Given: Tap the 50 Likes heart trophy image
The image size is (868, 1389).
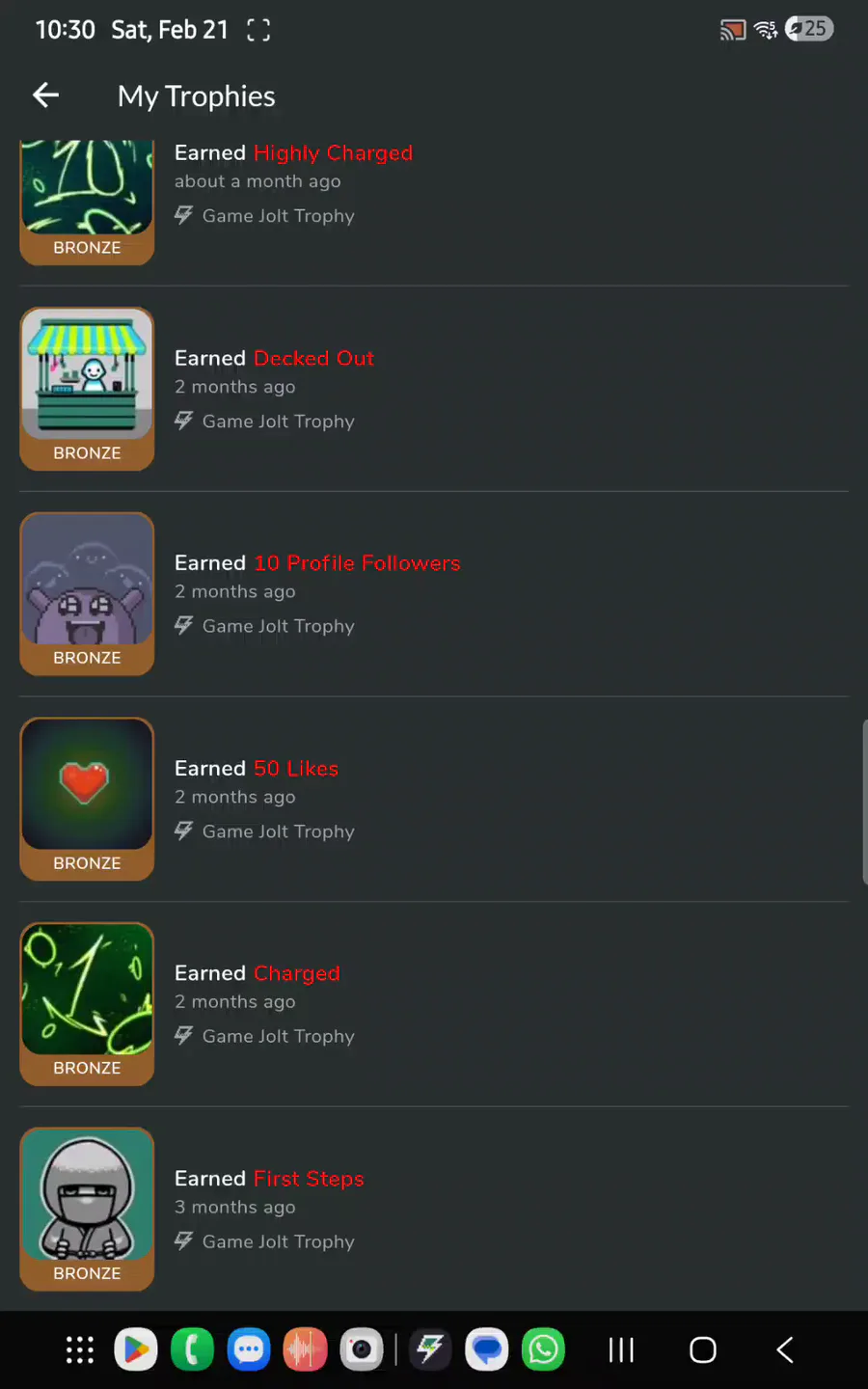Looking at the screenshot, I should point(87,800).
